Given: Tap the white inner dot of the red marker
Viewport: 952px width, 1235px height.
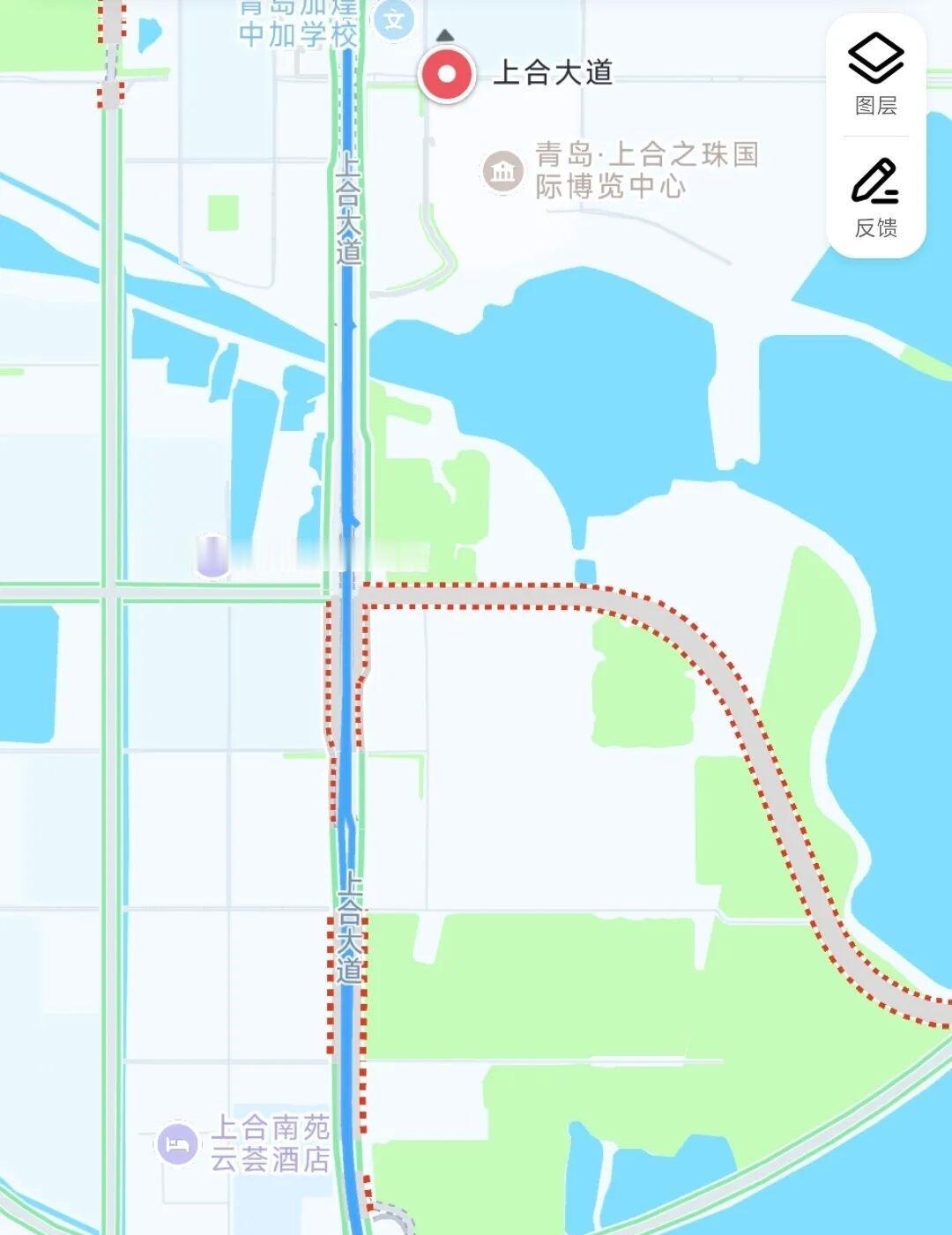Looking at the screenshot, I should coord(448,75).
